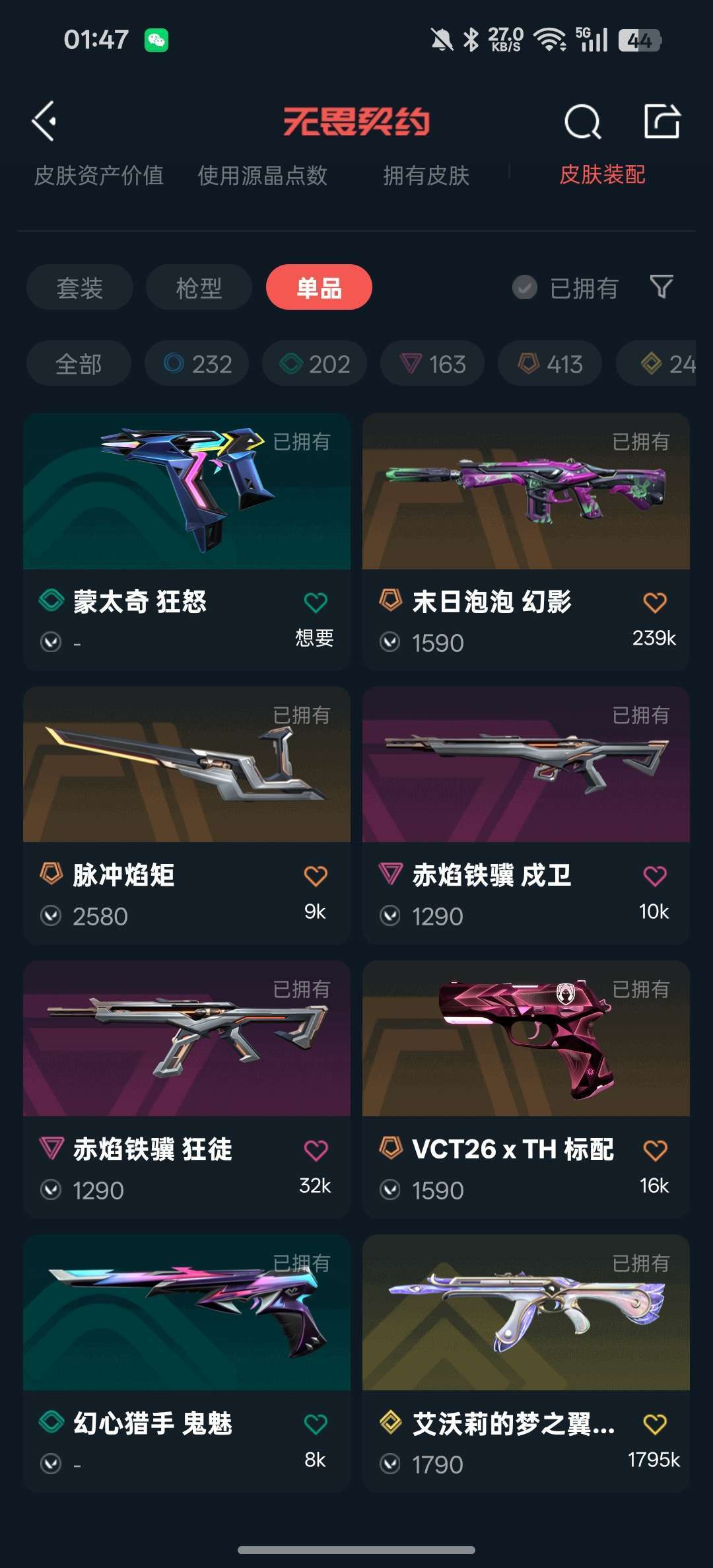713x1568 pixels.
Task: Select the green rarity filter showing 202
Action: coord(314,363)
